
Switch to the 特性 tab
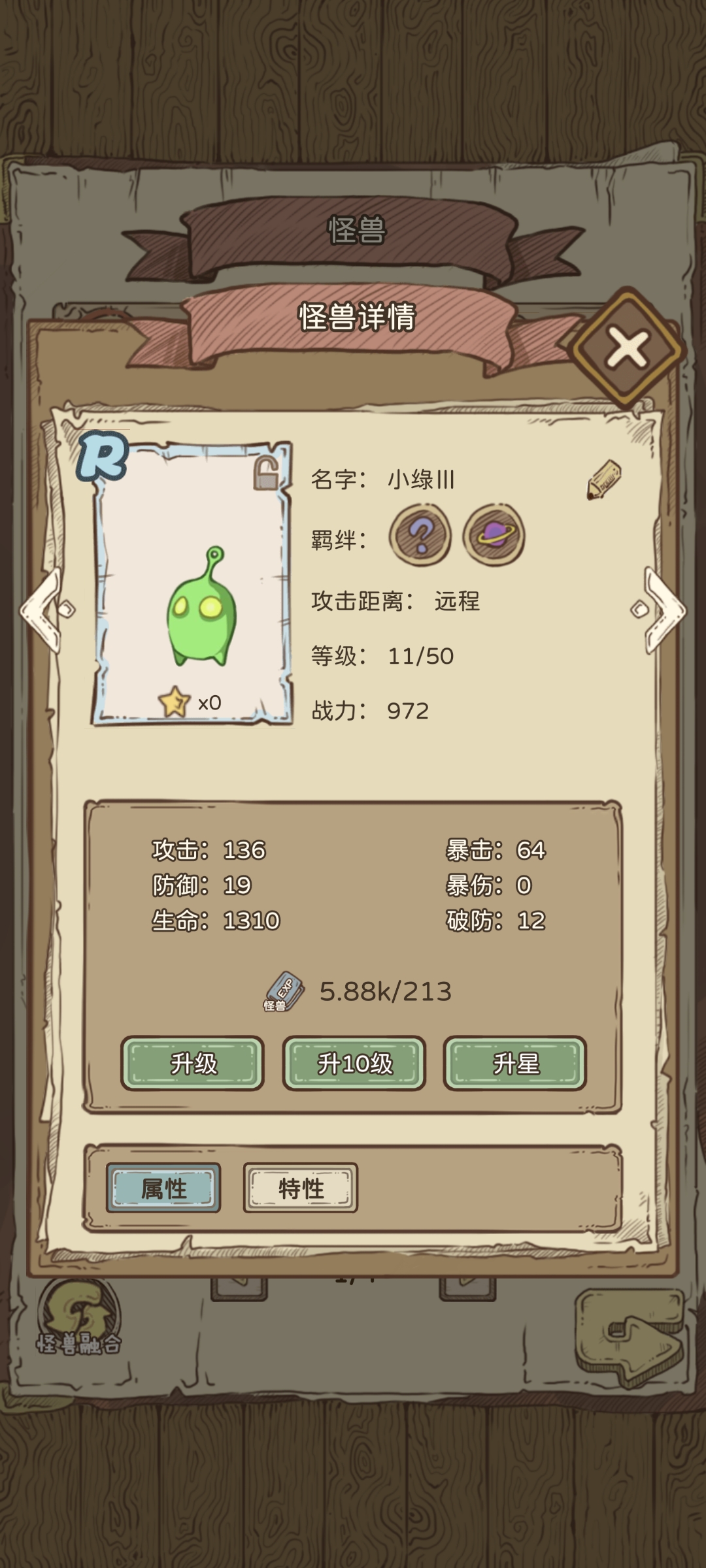(x=301, y=1188)
